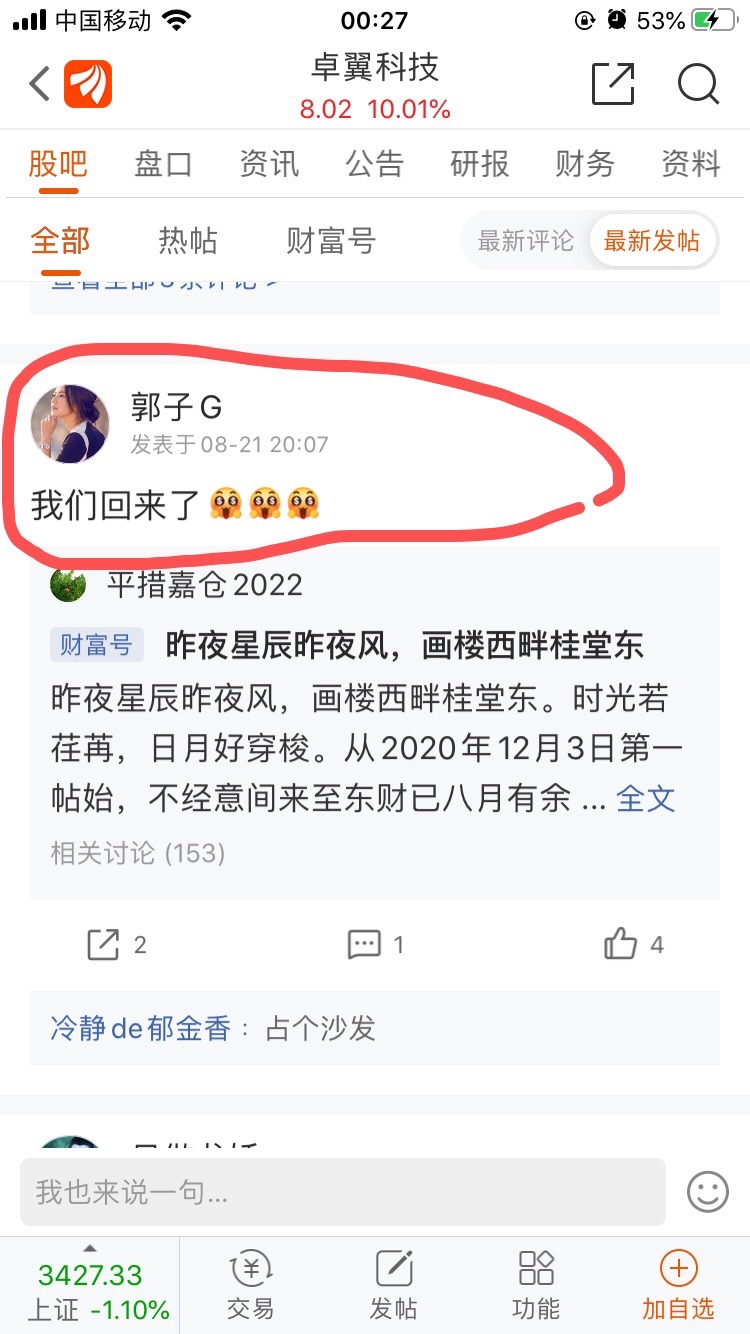
Task: Repost 郭子G's post
Action: pos(116,944)
